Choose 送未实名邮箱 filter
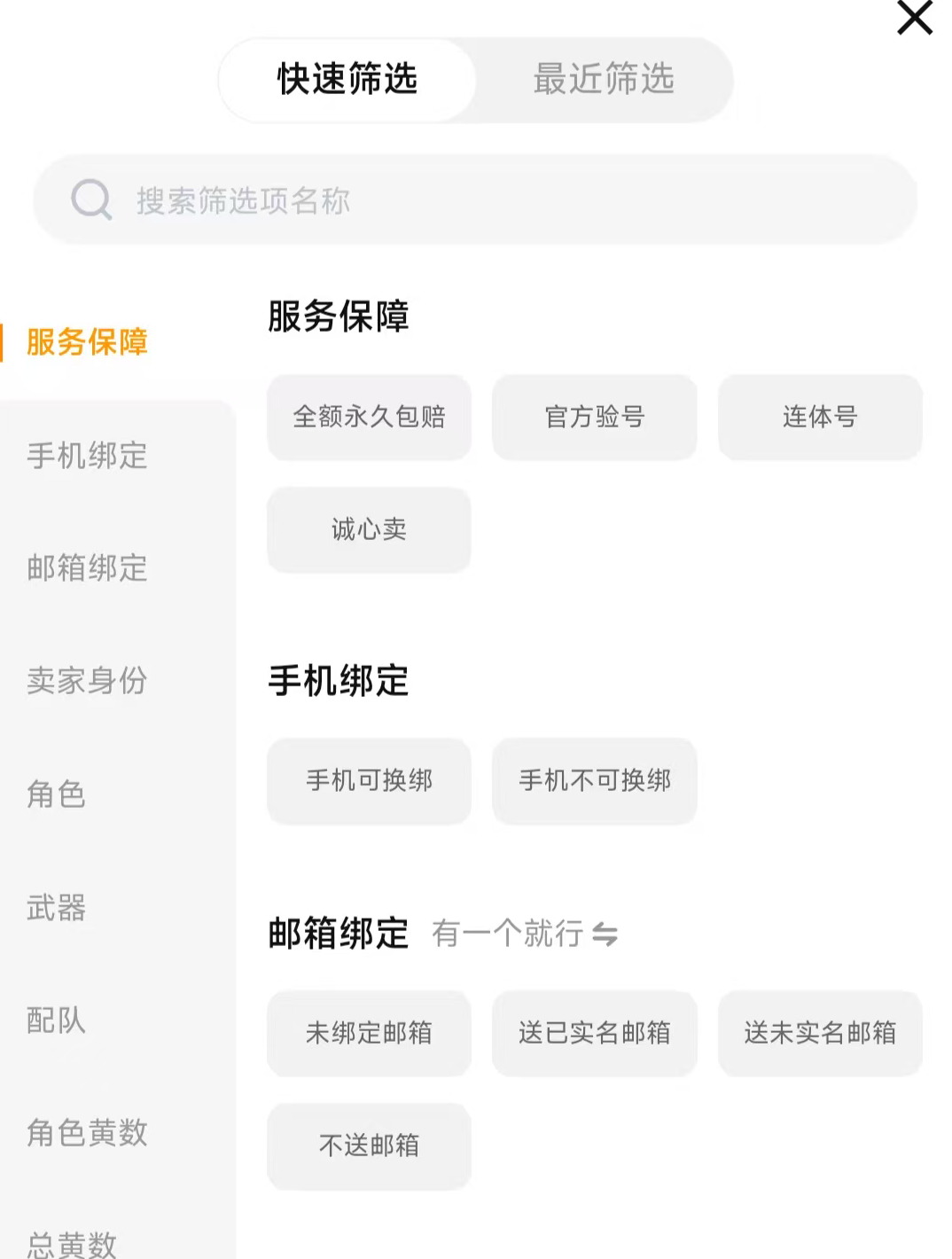 pos(820,1033)
